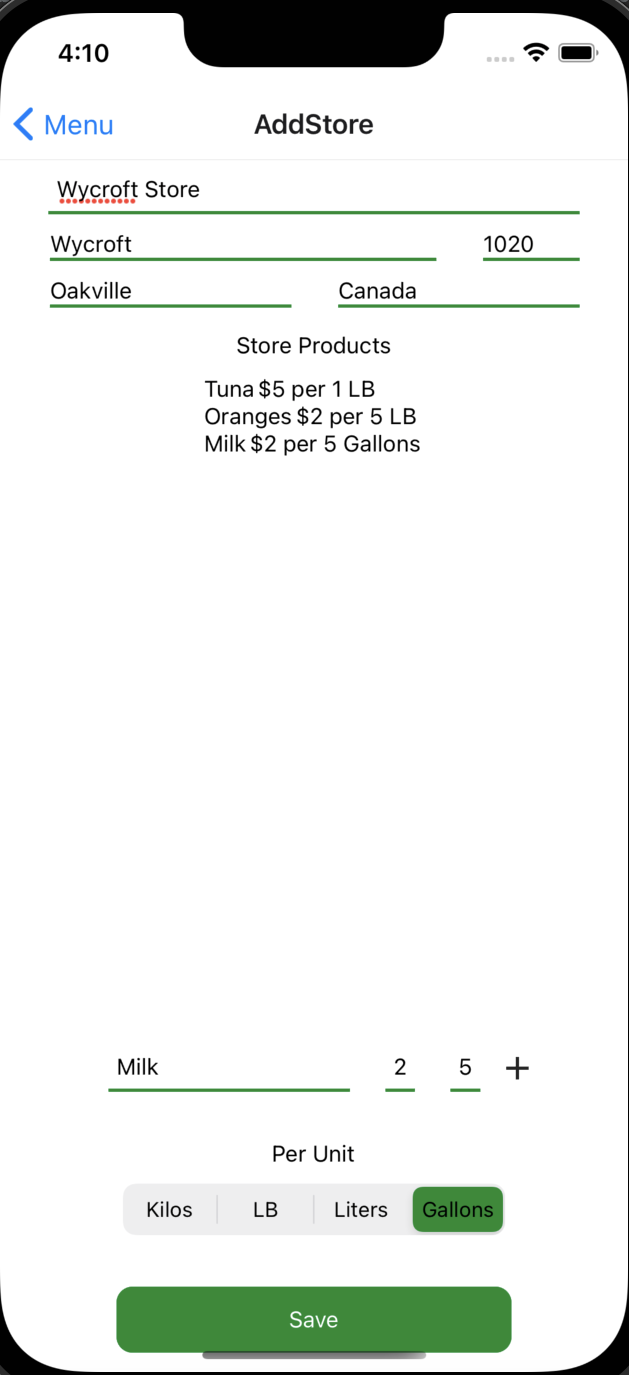The height and width of the screenshot is (1375, 629).
Task: Switch unit to LB
Action: [265, 1209]
